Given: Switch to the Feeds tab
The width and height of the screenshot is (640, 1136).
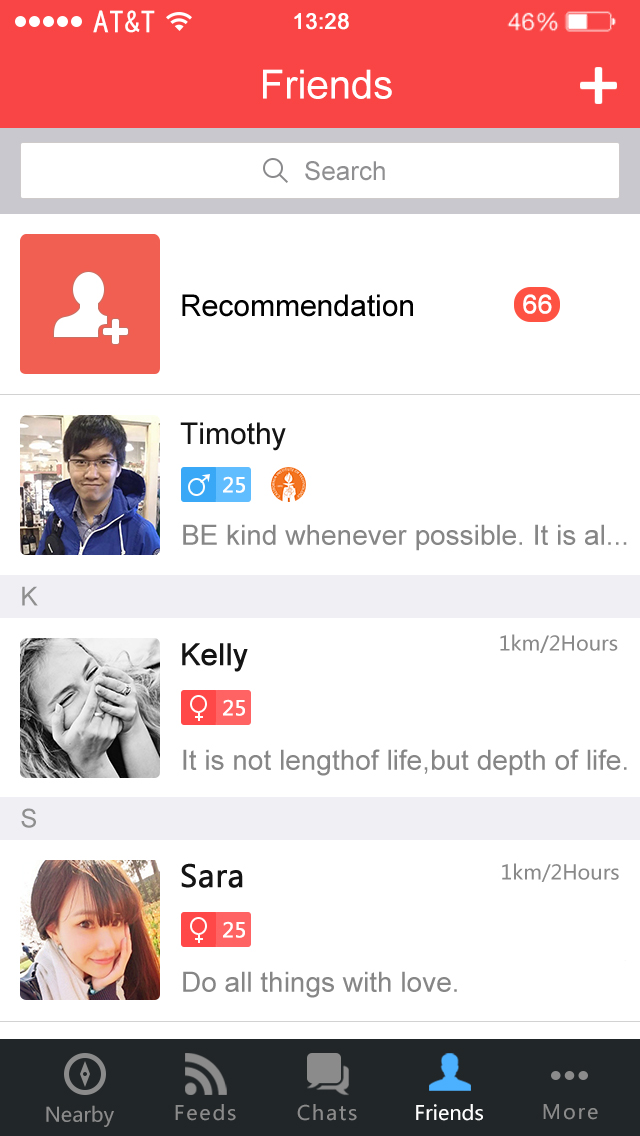Looking at the screenshot, I should point(205,1088).
